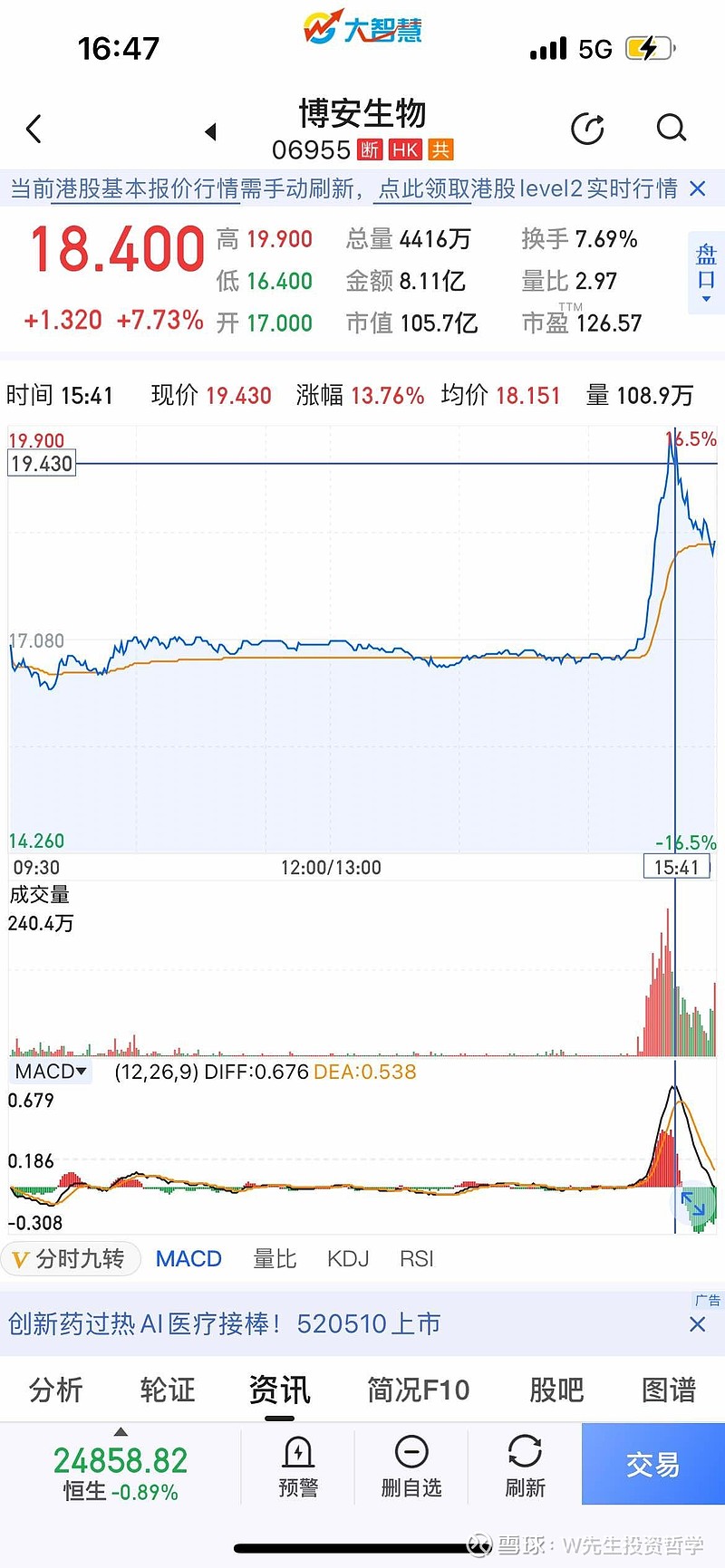Go back using the top-left arrow
Viewport: 725px width, 1568px height.
pos(34,129)
